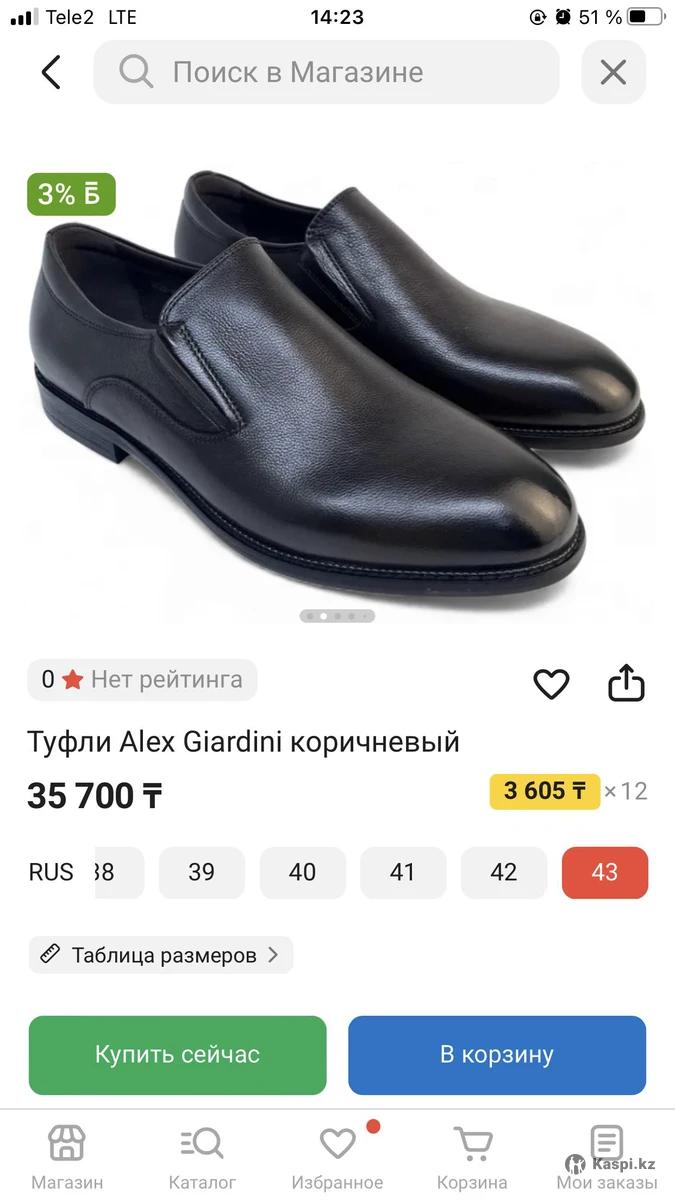Select size 42

click(503, 872)
